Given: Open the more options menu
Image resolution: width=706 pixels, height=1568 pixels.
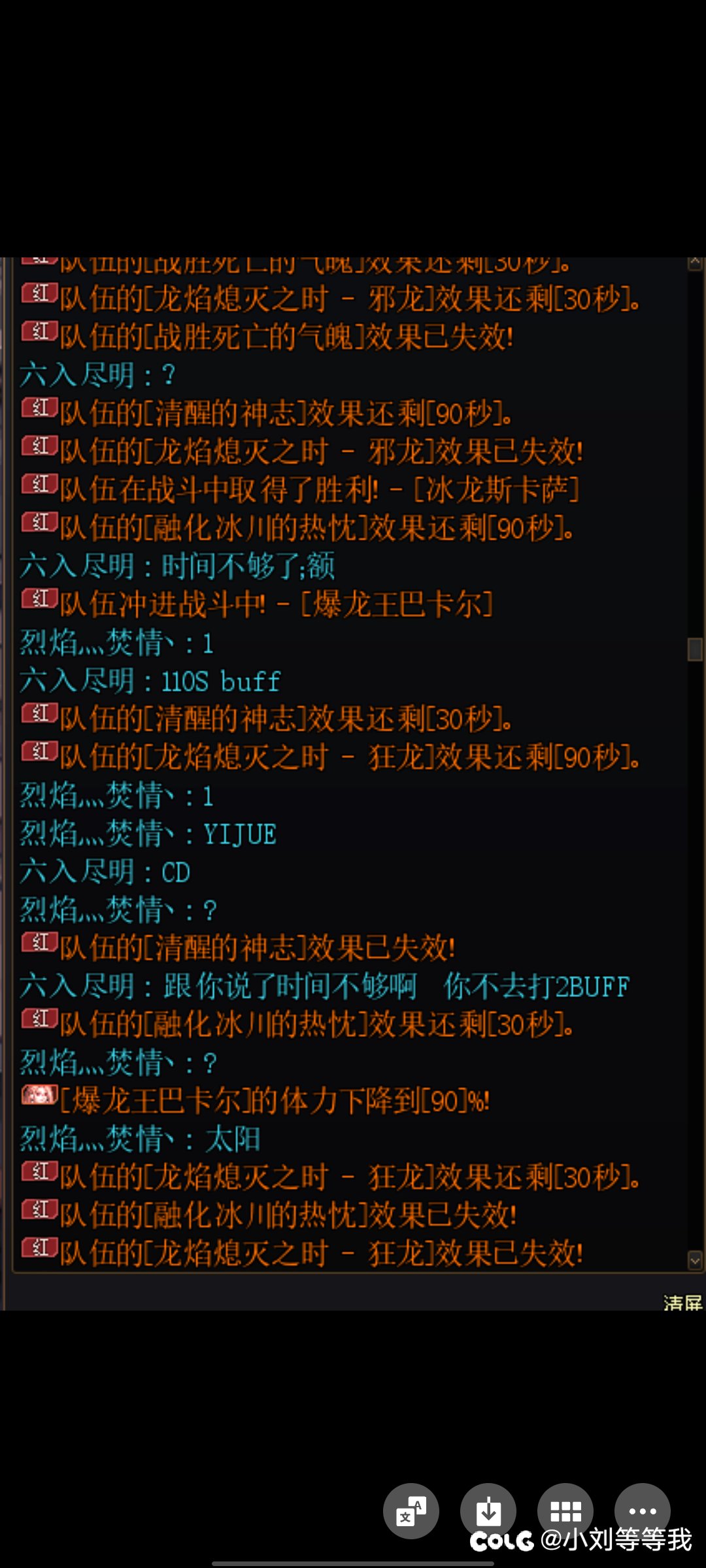Looking at the screenshot, I should pyautogui.click(x=642, y=1511).
